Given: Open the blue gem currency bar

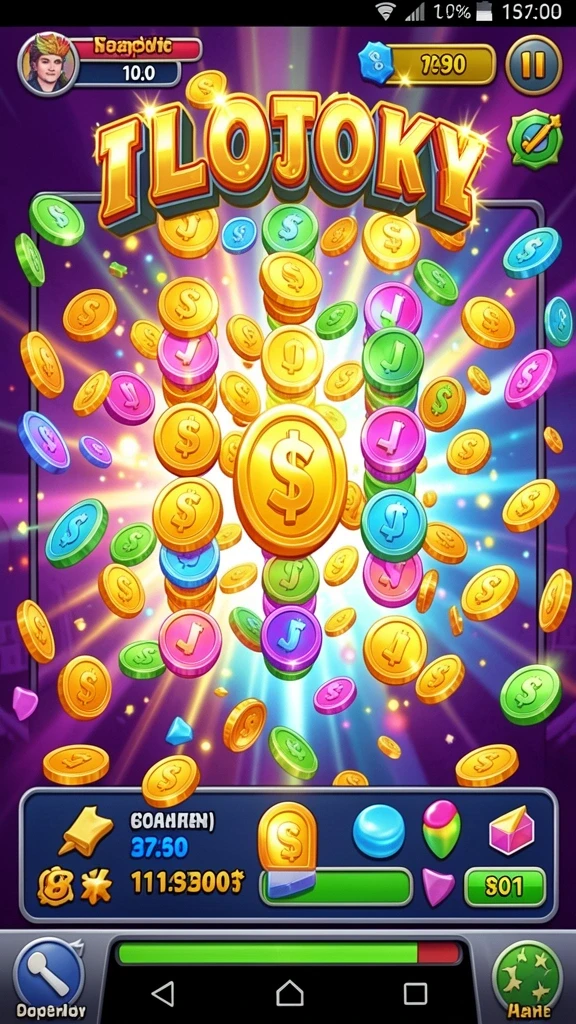Looking at the screenshot, I should click(x=428, y=64).
